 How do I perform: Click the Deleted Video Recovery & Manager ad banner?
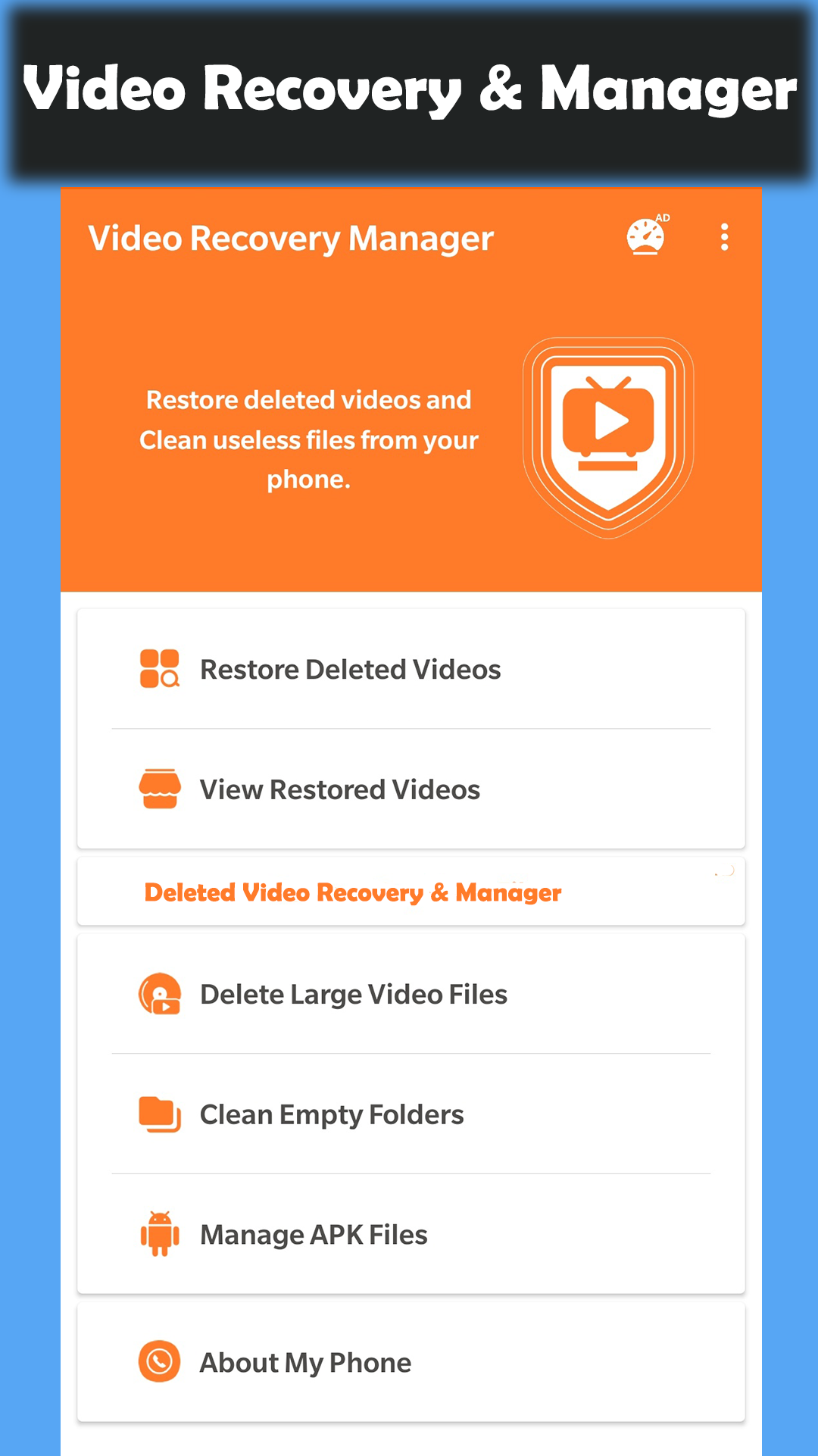(352, 892)
